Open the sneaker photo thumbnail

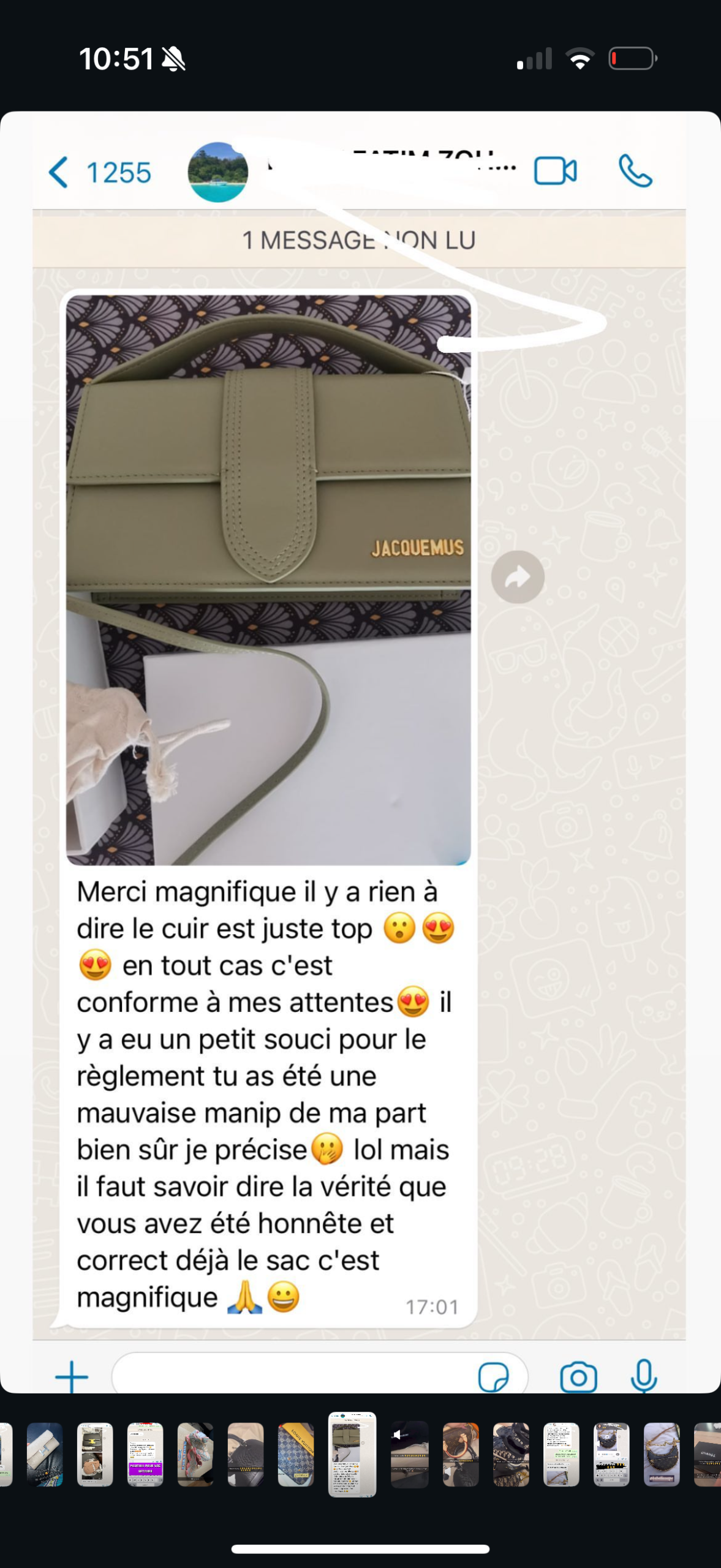(x=195, y=1454)
